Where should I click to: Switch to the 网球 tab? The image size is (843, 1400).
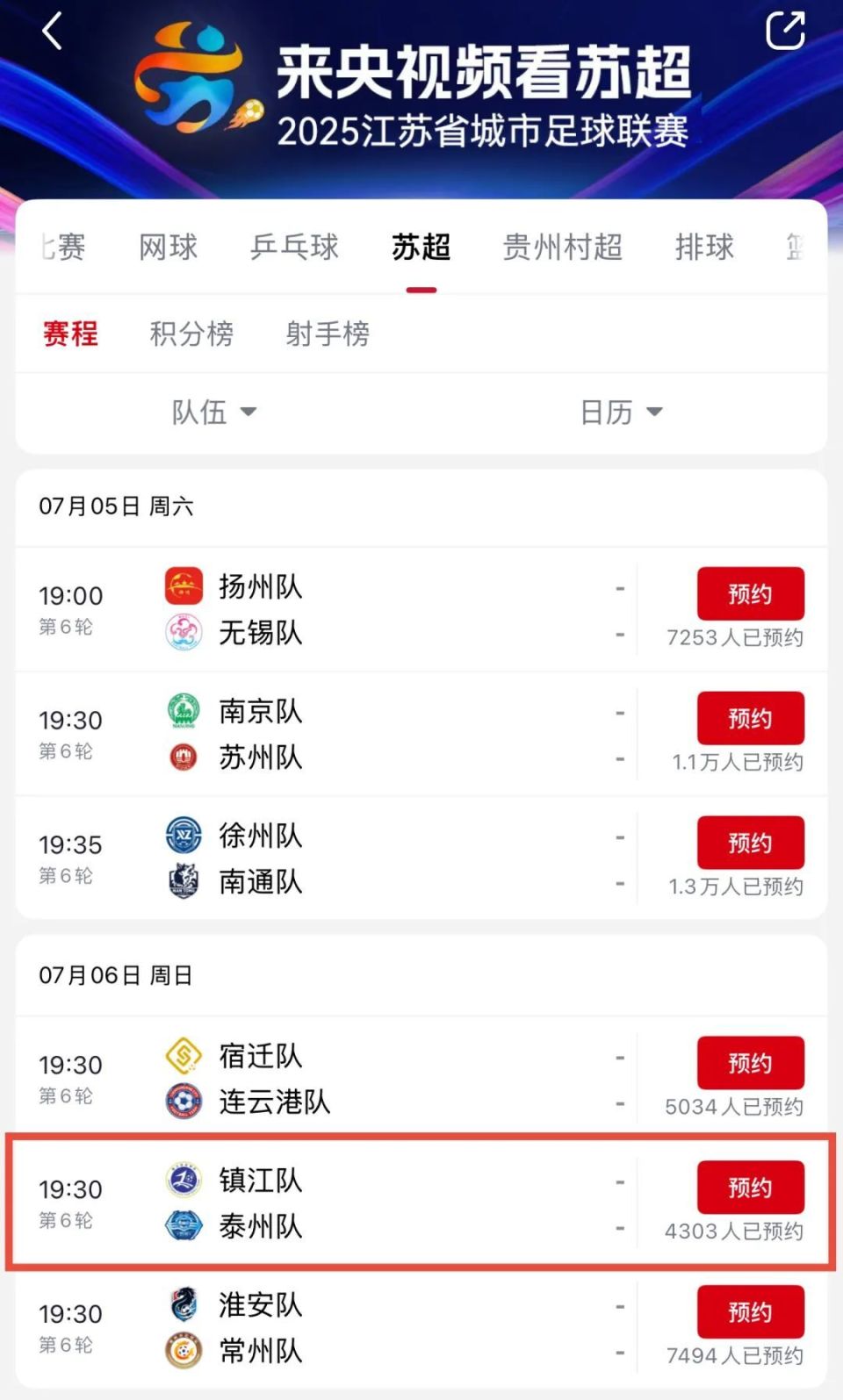(x=169, y=248)
